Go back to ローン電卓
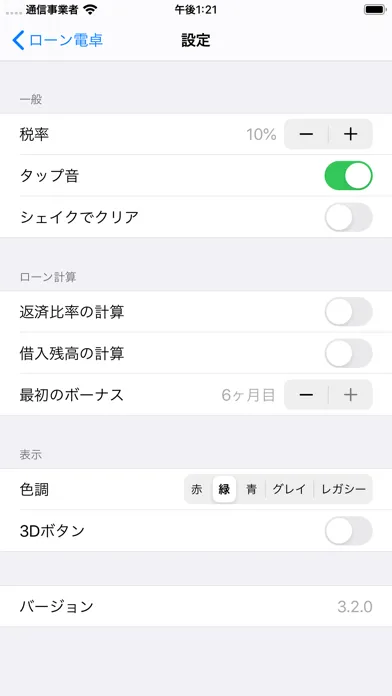This screenshot has height=696, width=392. click(x=58, y=40)
